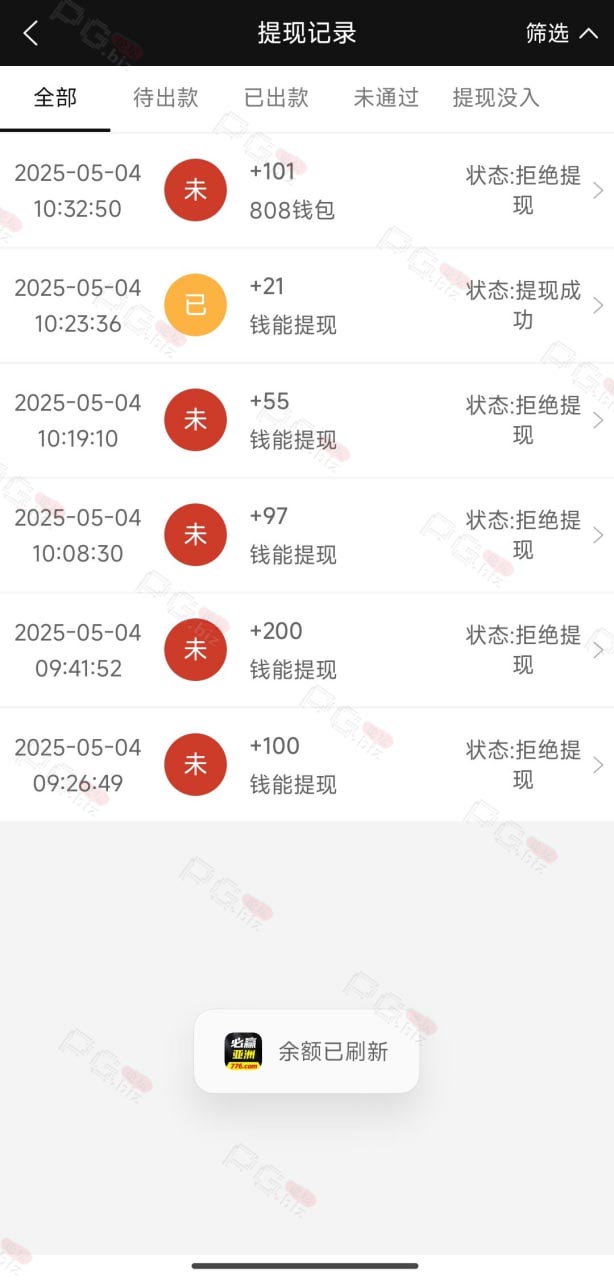
Task: Open the +55 rejected withdrawal record
Action: click(307, 420)
